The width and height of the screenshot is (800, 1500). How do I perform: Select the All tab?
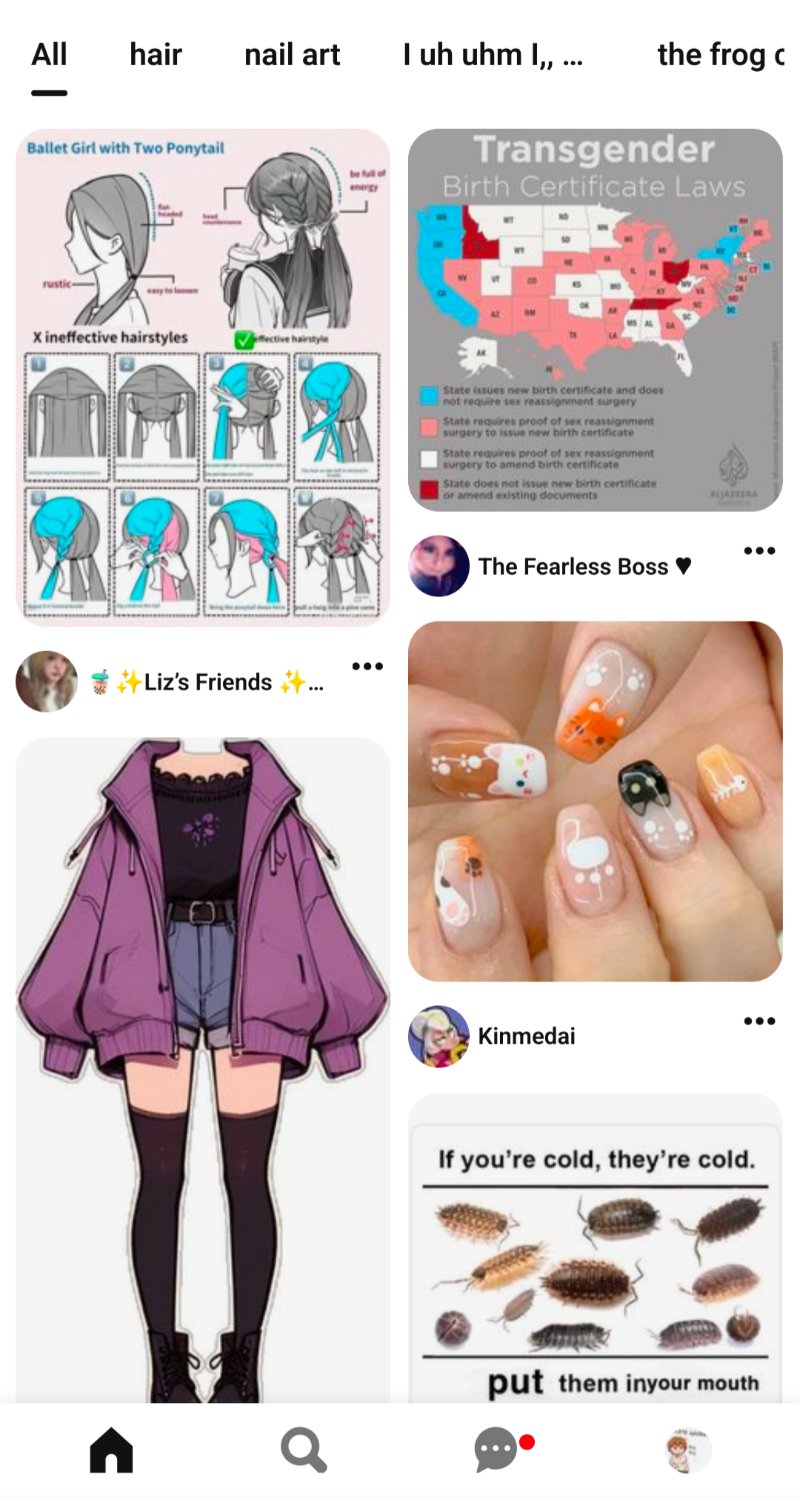[49, 55]
